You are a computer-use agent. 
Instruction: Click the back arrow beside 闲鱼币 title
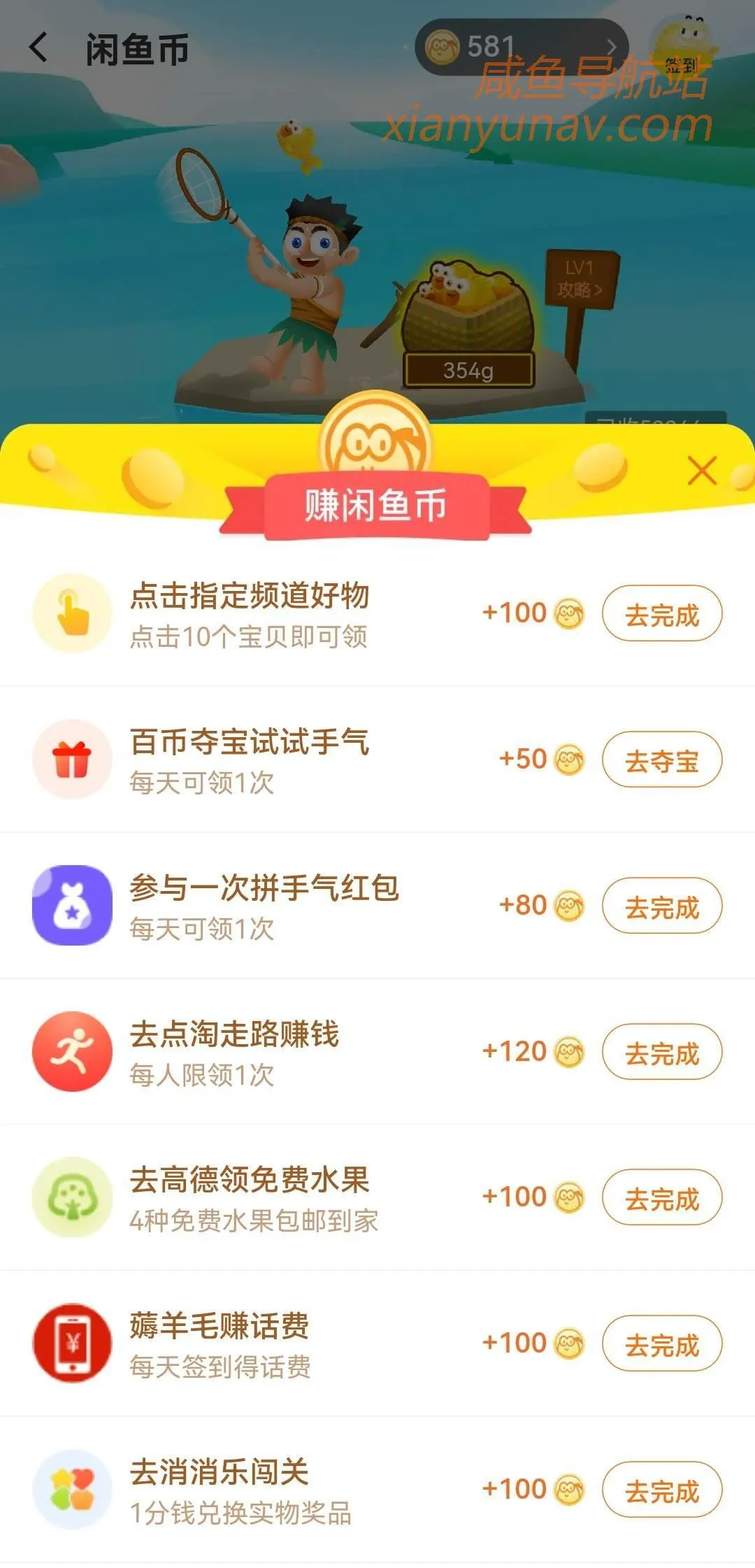click(40, 48)
